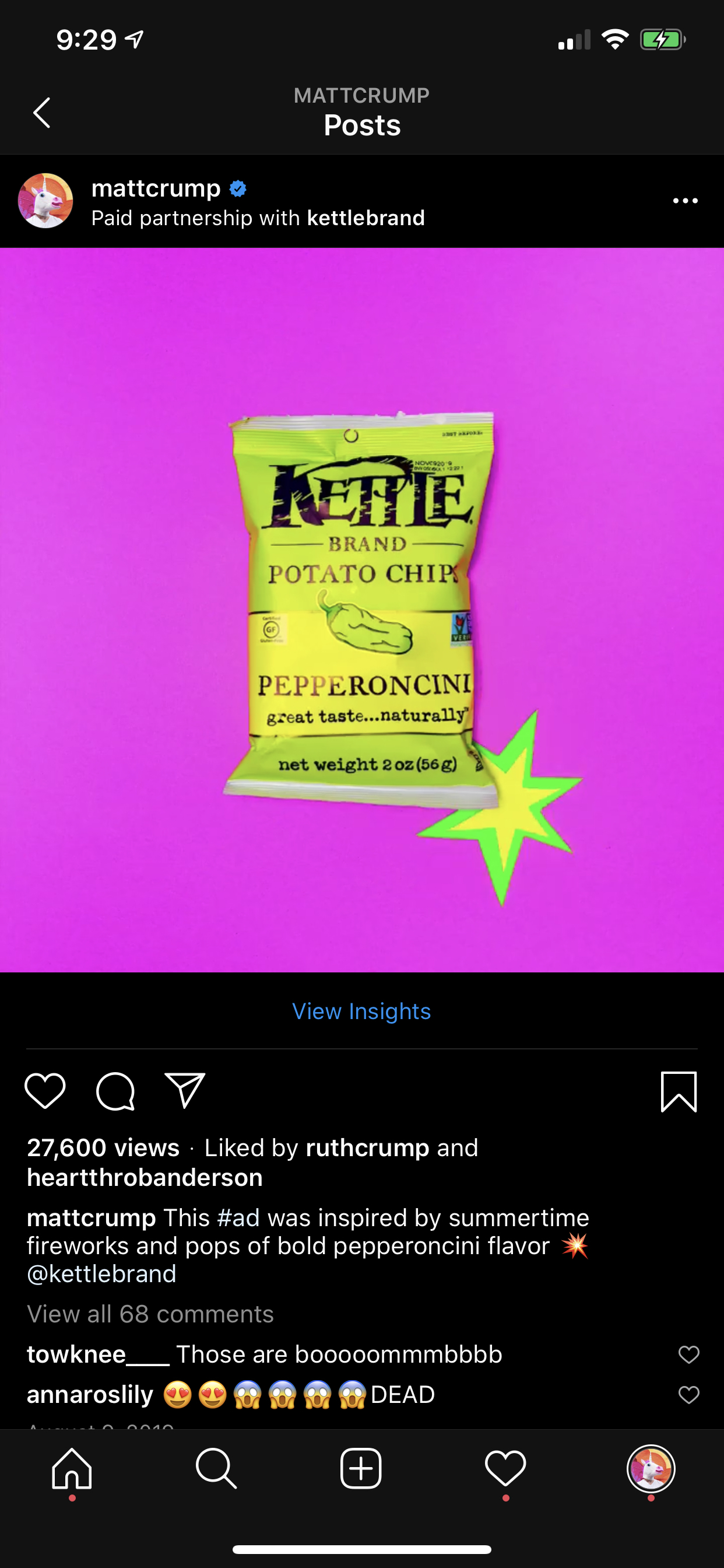The image size is (724, 1568).
Task: View all 68 comments
Action: [x=150, y=1314]
